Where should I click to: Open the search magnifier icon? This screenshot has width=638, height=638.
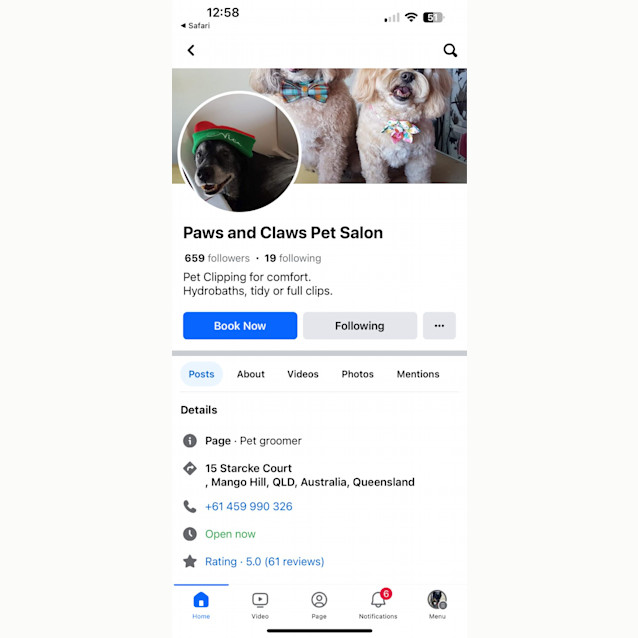[450, 50]
